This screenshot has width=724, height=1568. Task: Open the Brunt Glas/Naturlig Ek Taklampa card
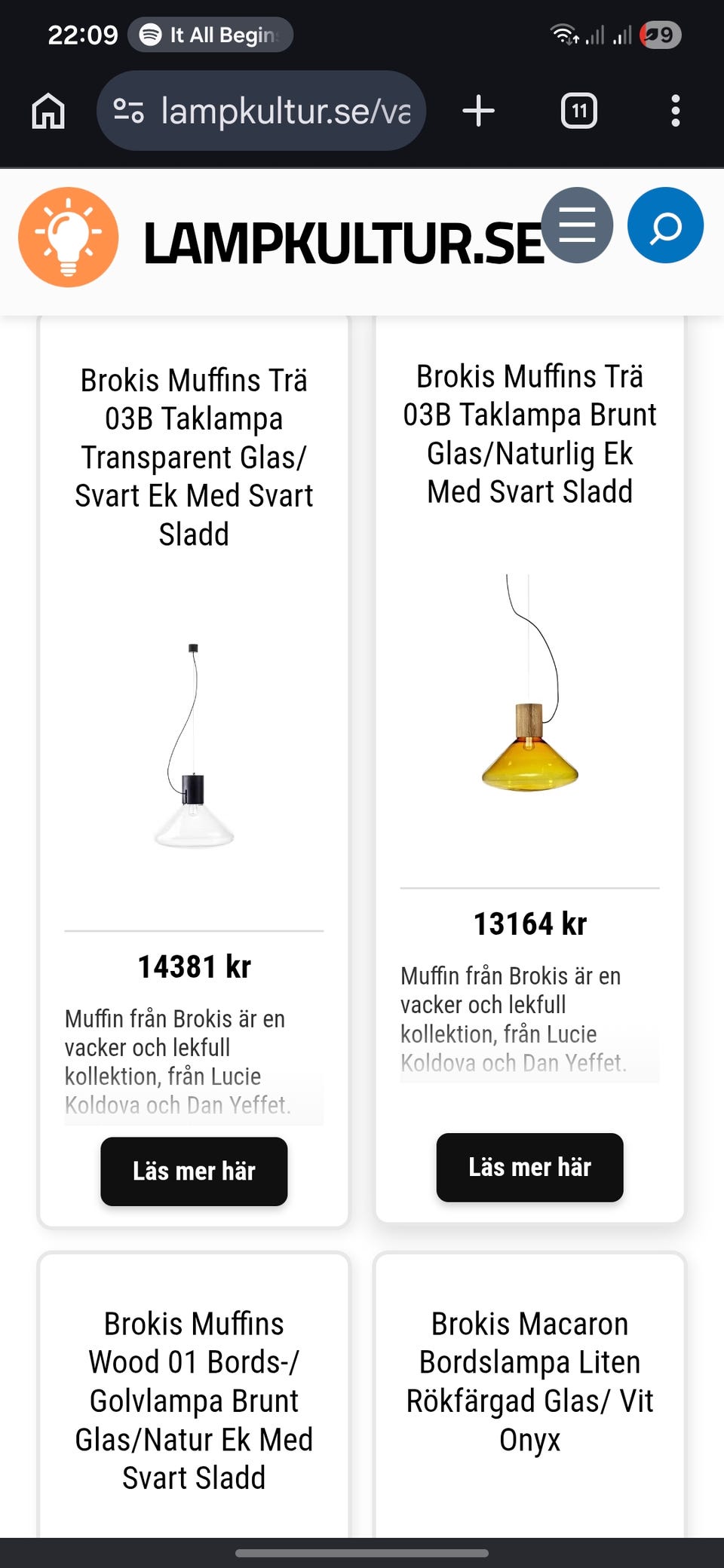click(x=529, y=769)
